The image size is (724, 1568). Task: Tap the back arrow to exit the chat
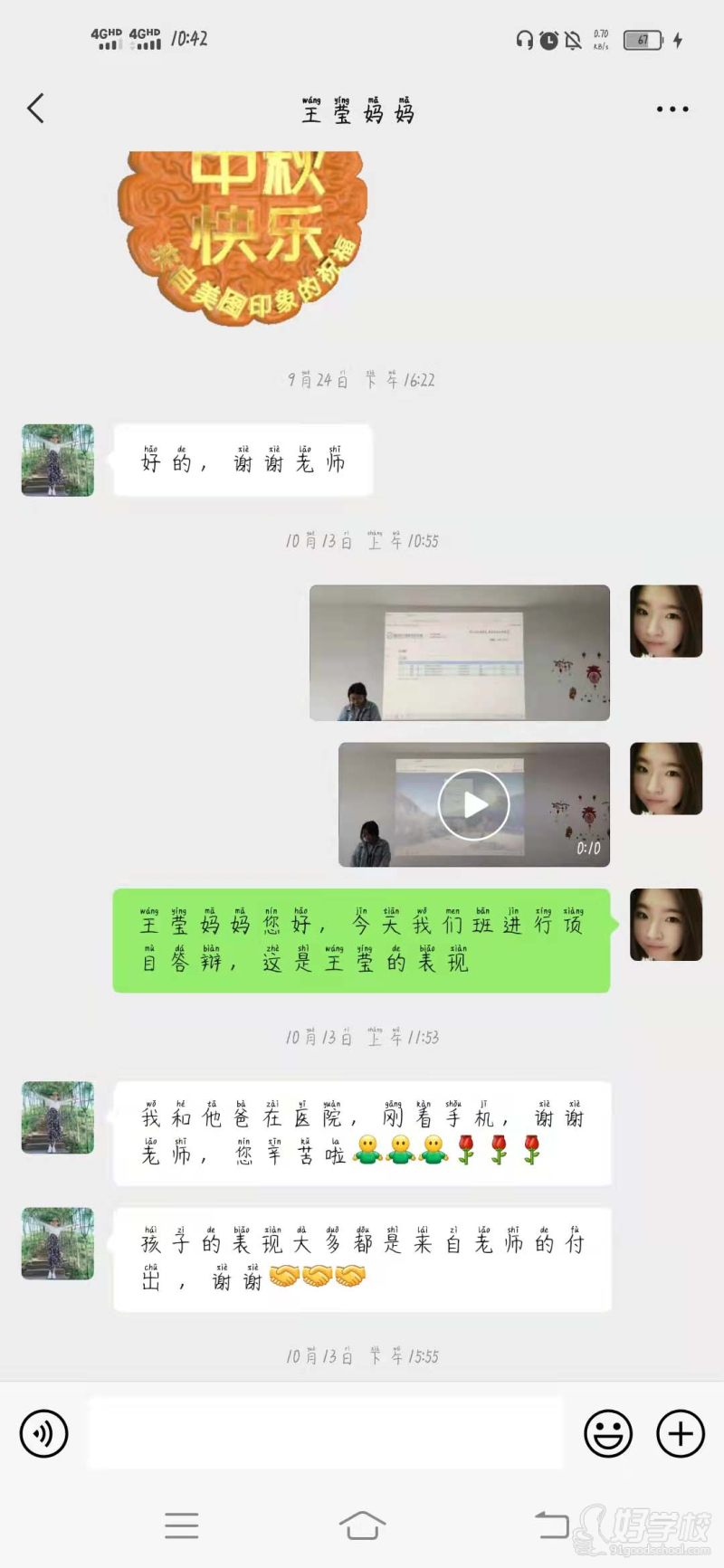[34, 108]
